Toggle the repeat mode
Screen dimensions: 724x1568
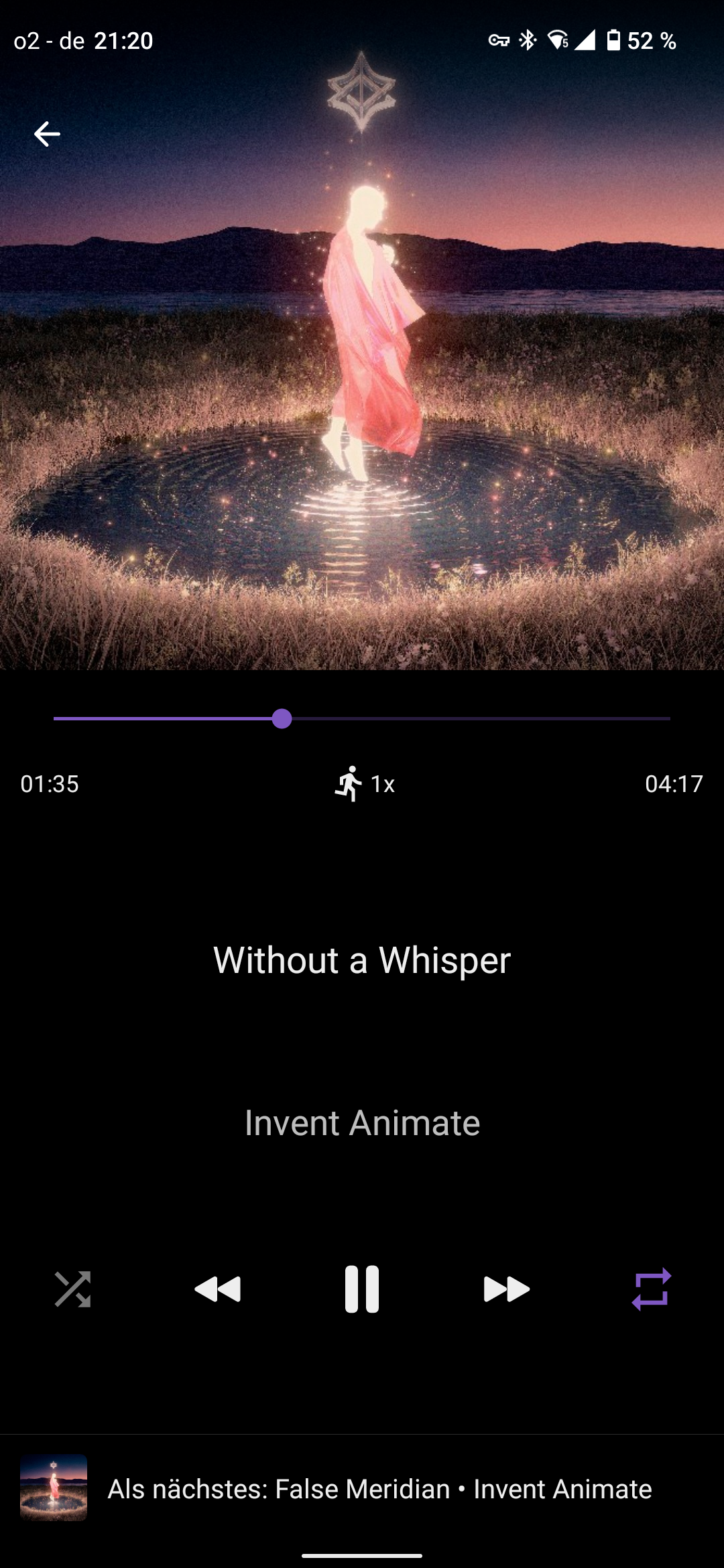click(x=652, y=1289)
